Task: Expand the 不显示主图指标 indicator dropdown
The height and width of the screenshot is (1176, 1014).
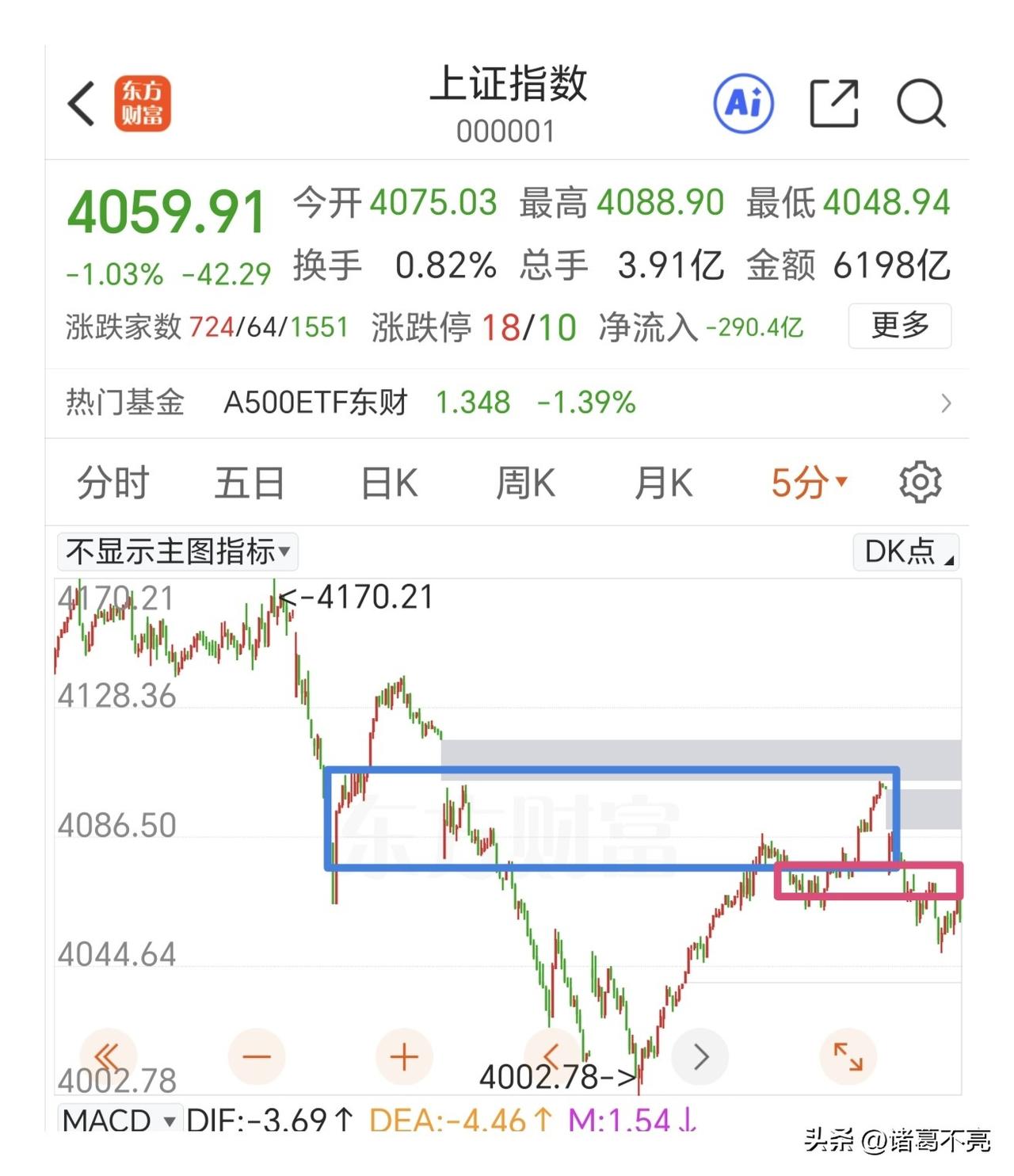Action: [177, 552]
